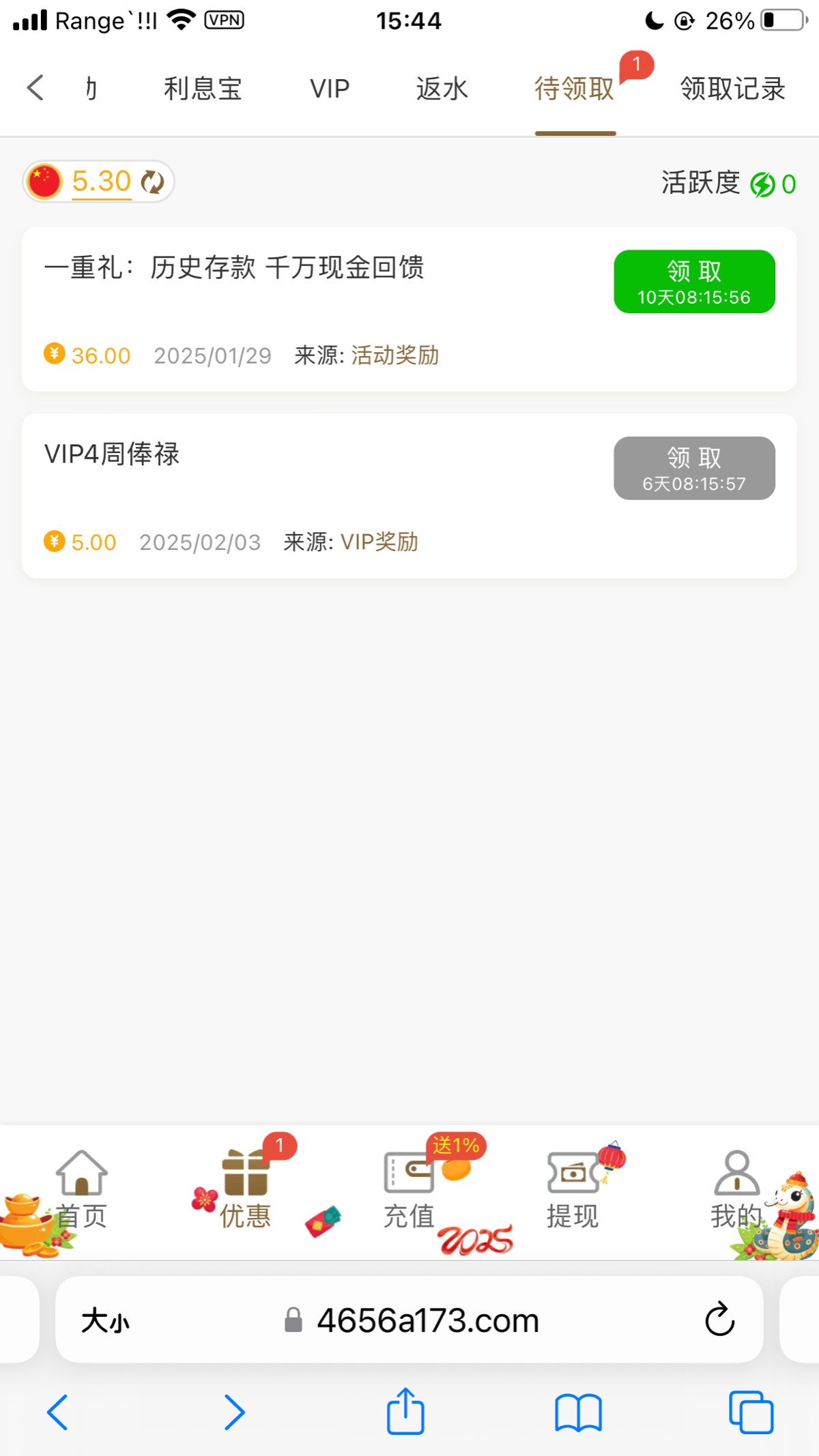Viewport: 819px width, 1456px height.
Task: Switch to the 返水 tab
Action: coord(442,89)
